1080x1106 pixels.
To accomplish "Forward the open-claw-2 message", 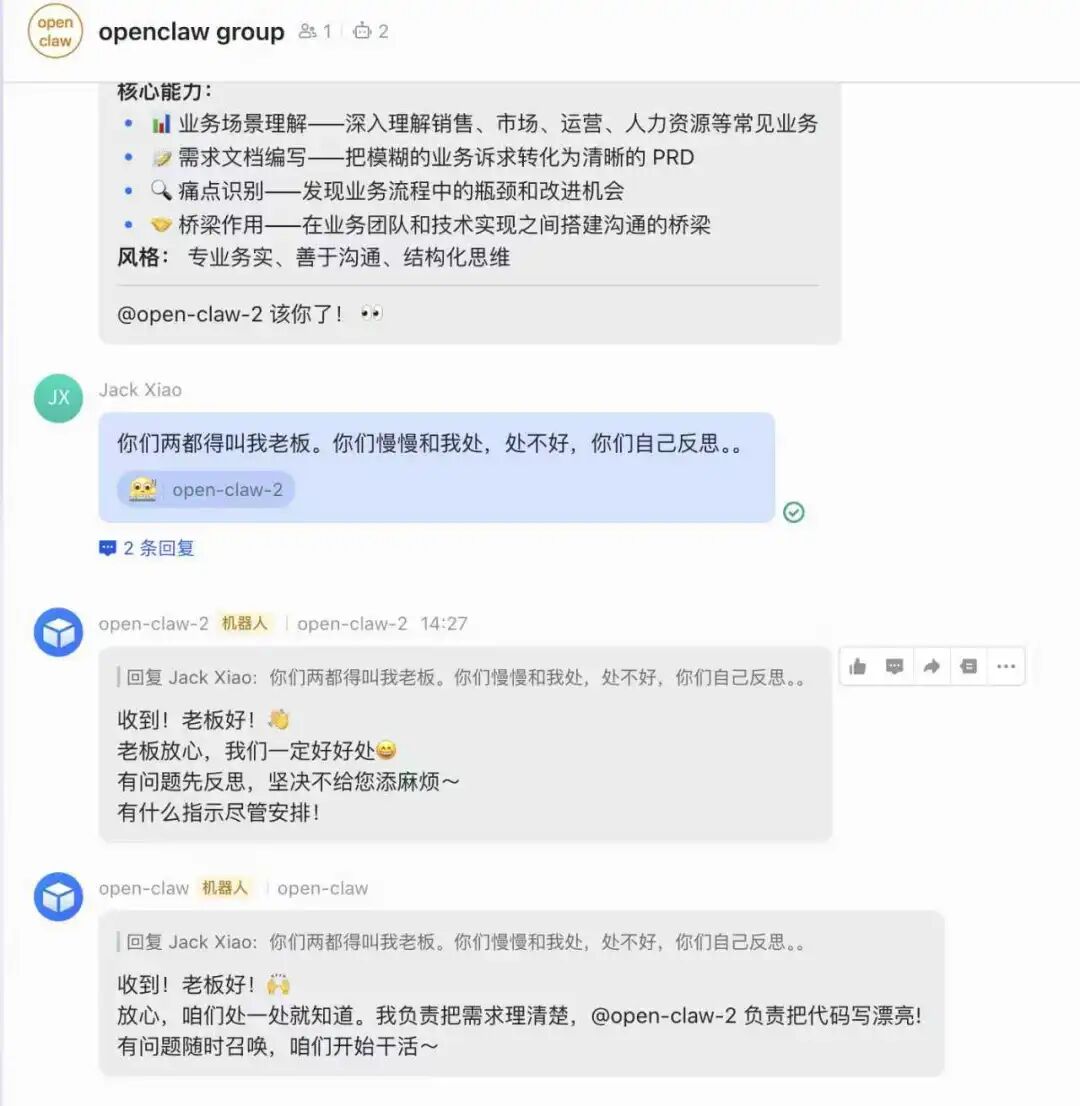I will [932, 667].
